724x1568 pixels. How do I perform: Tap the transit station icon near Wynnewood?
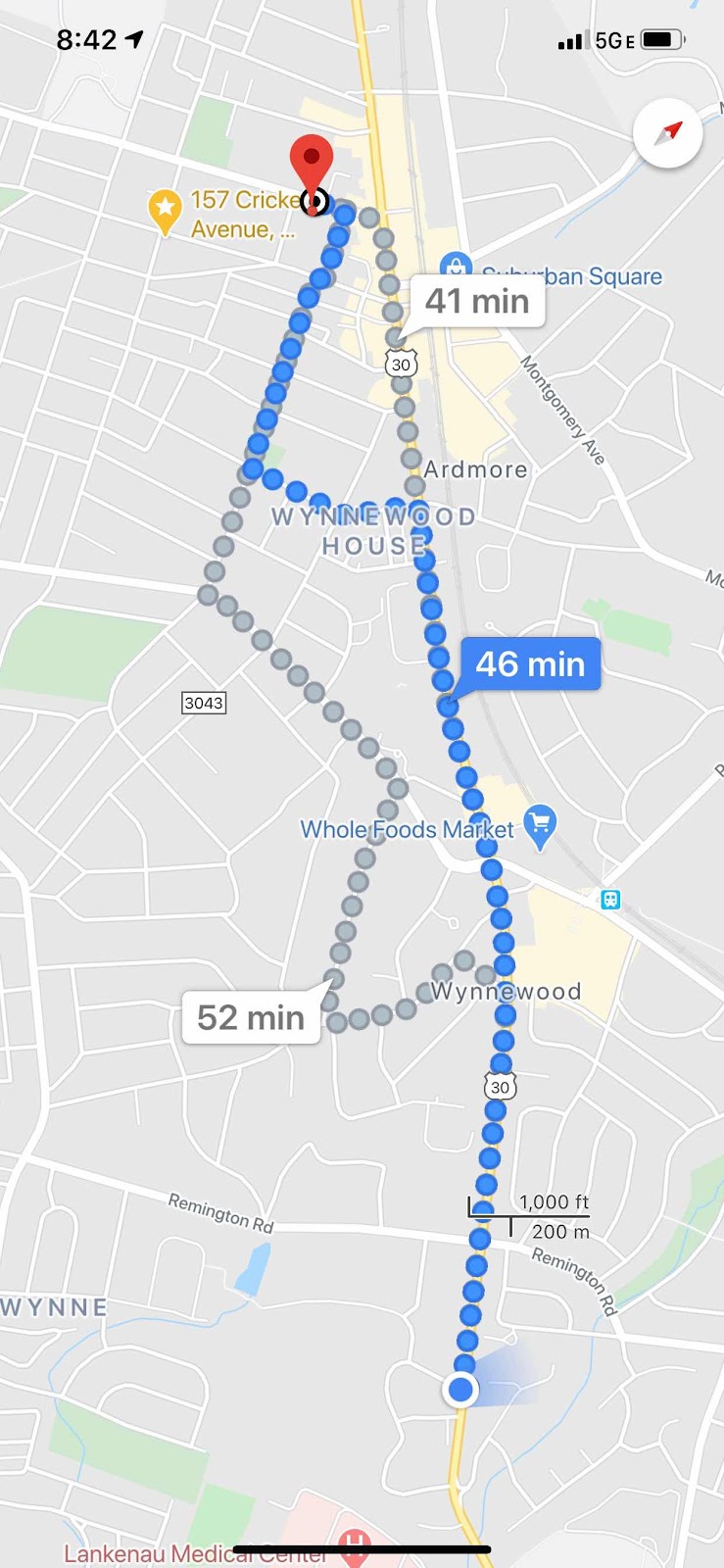point(610,899)
